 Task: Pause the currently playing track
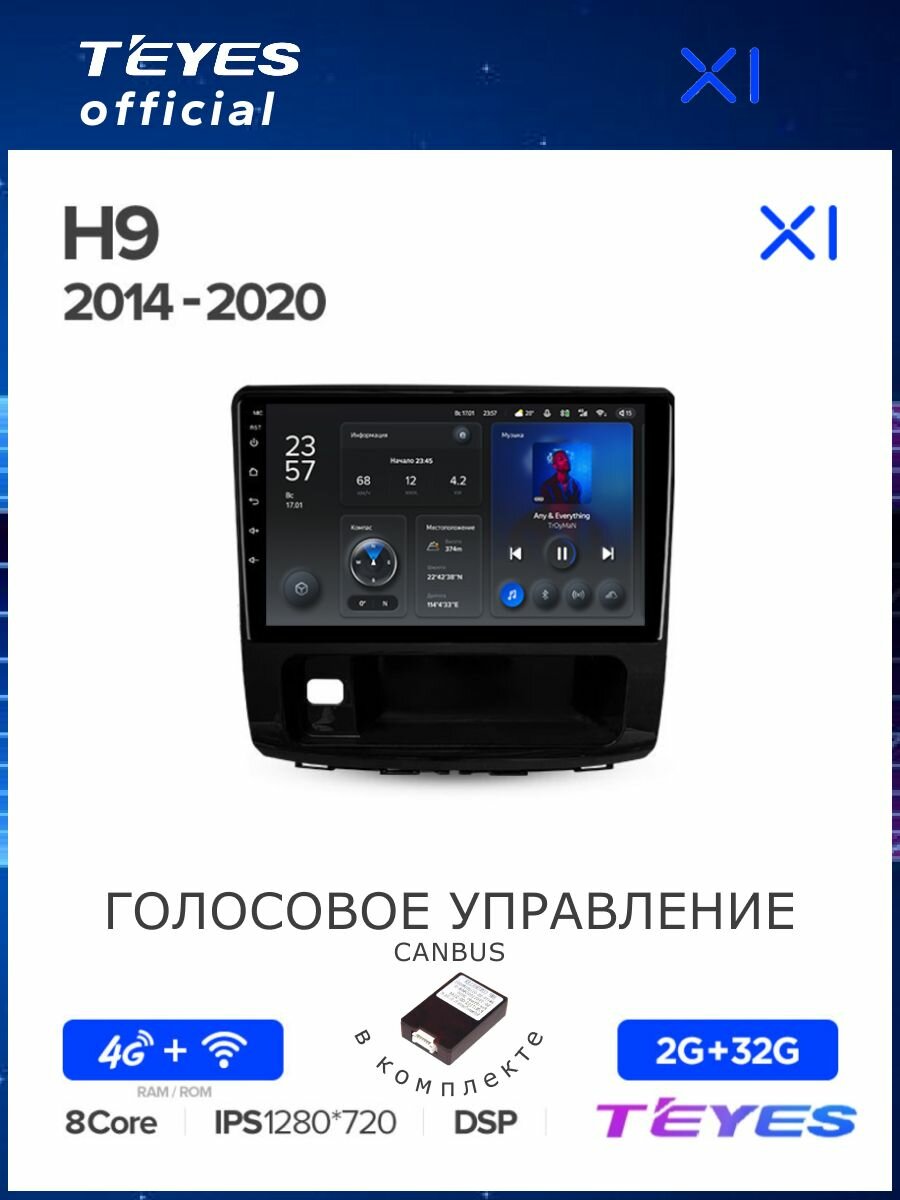click(x=563, y=553)
